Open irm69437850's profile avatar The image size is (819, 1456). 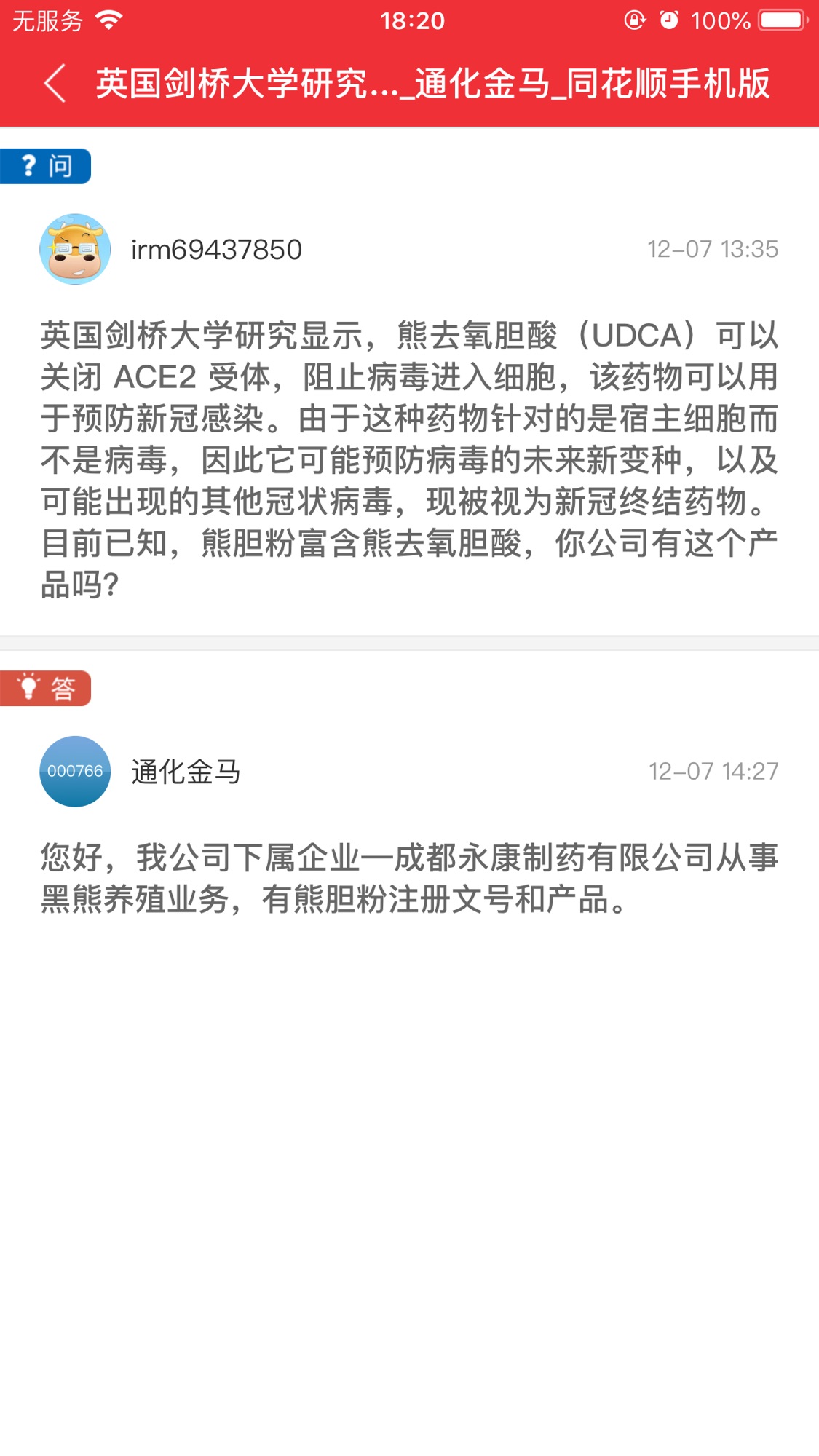pyautogui.click(x=75, y=249)
